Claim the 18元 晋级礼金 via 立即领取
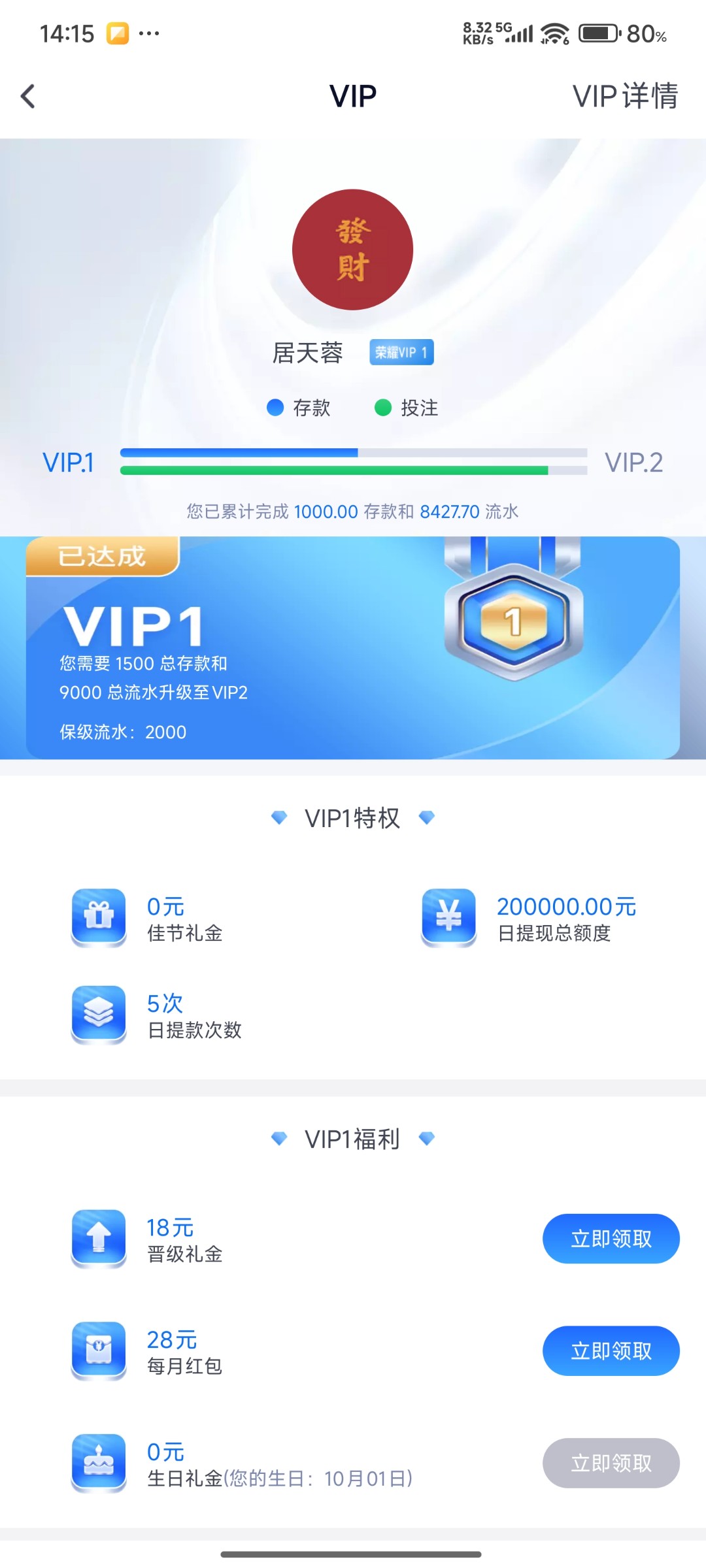Screen dimensions: 706x1568 coord(611,1238)
